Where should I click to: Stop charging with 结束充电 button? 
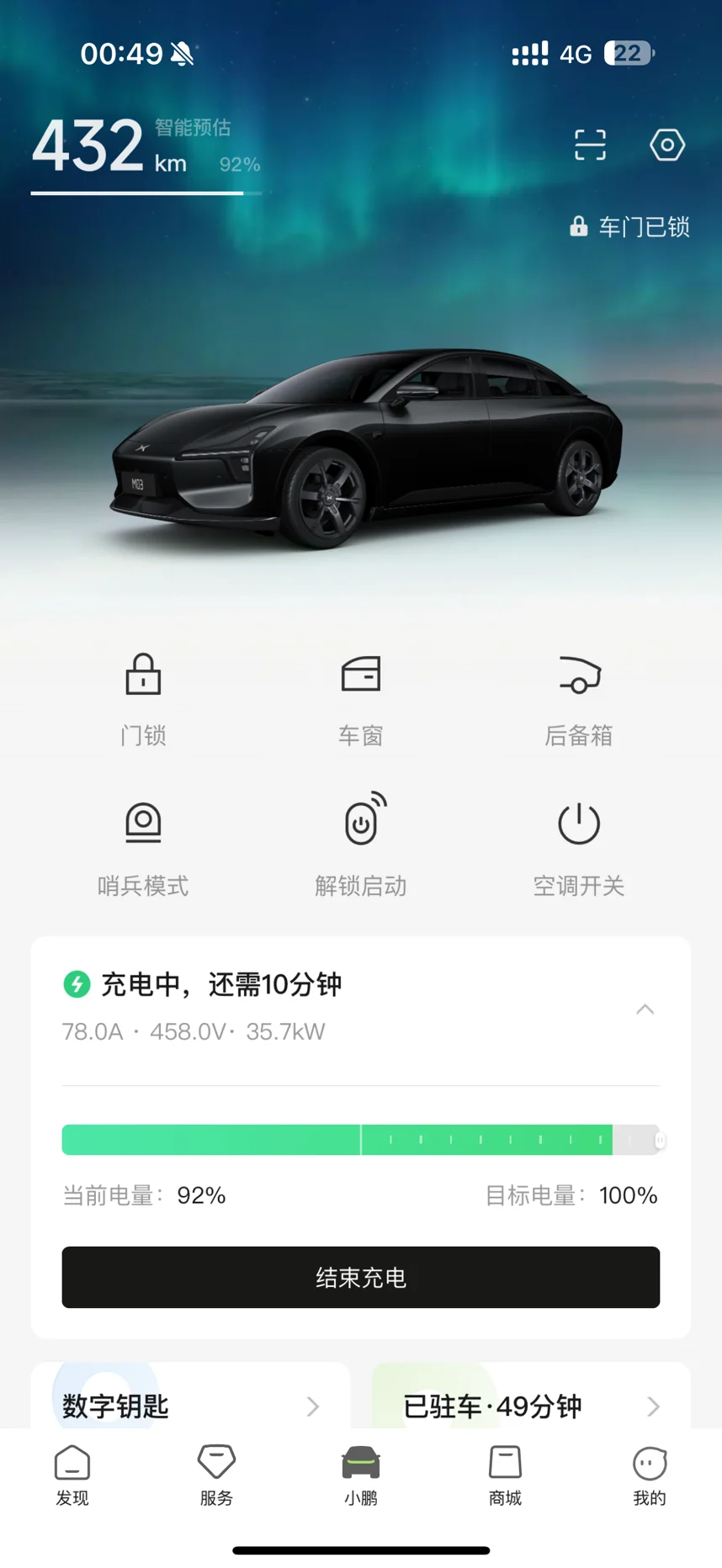pyautogui.click(x=361, y=1277)
